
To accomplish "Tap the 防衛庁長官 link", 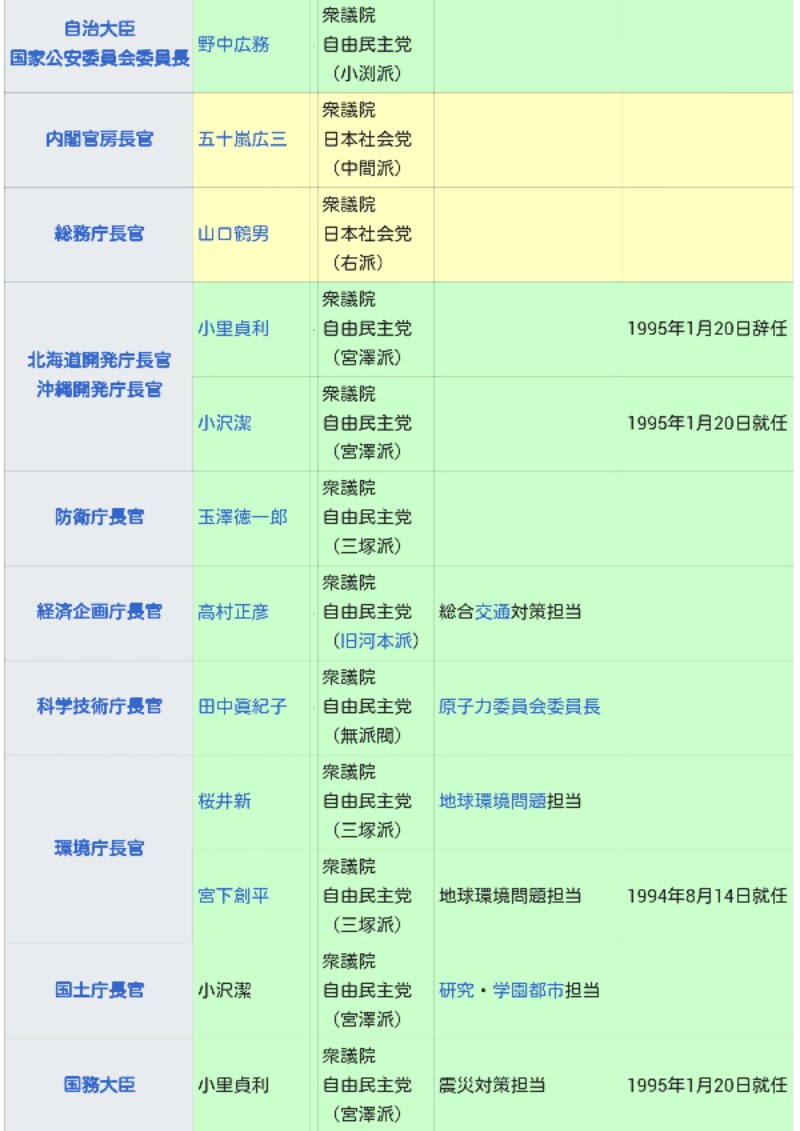I will pos(99,517).
